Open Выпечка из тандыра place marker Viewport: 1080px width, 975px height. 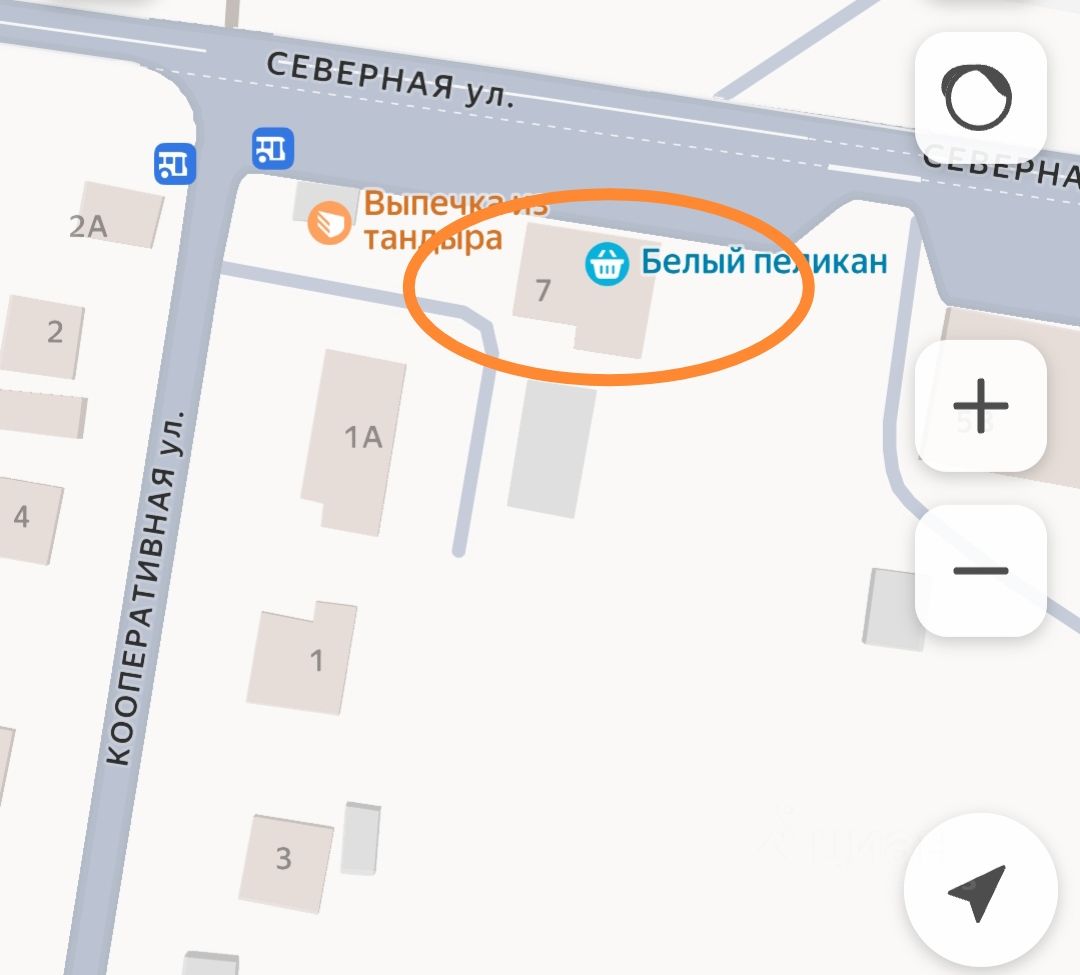tap(328, 223)
